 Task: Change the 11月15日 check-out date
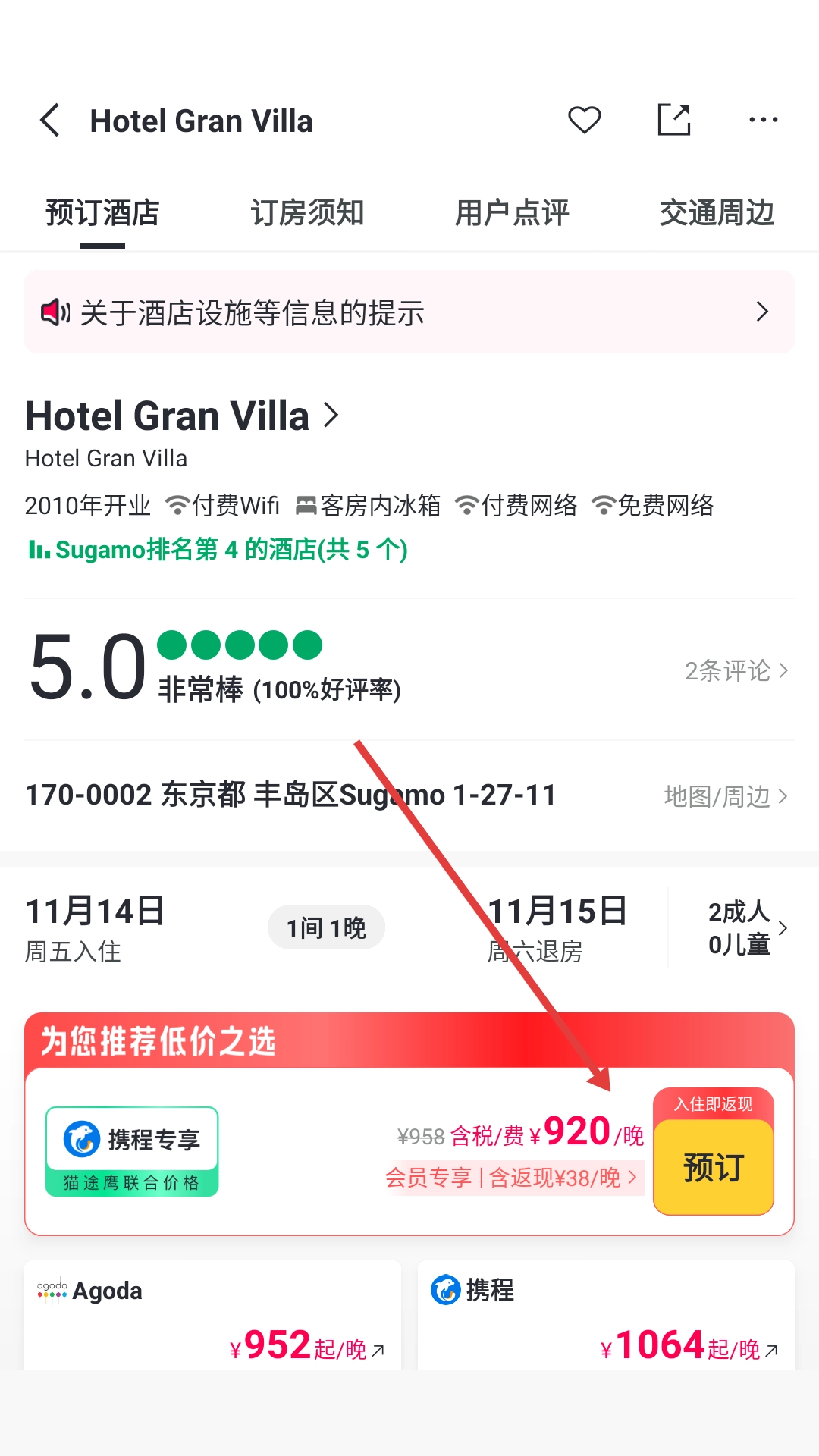[557, 928]
